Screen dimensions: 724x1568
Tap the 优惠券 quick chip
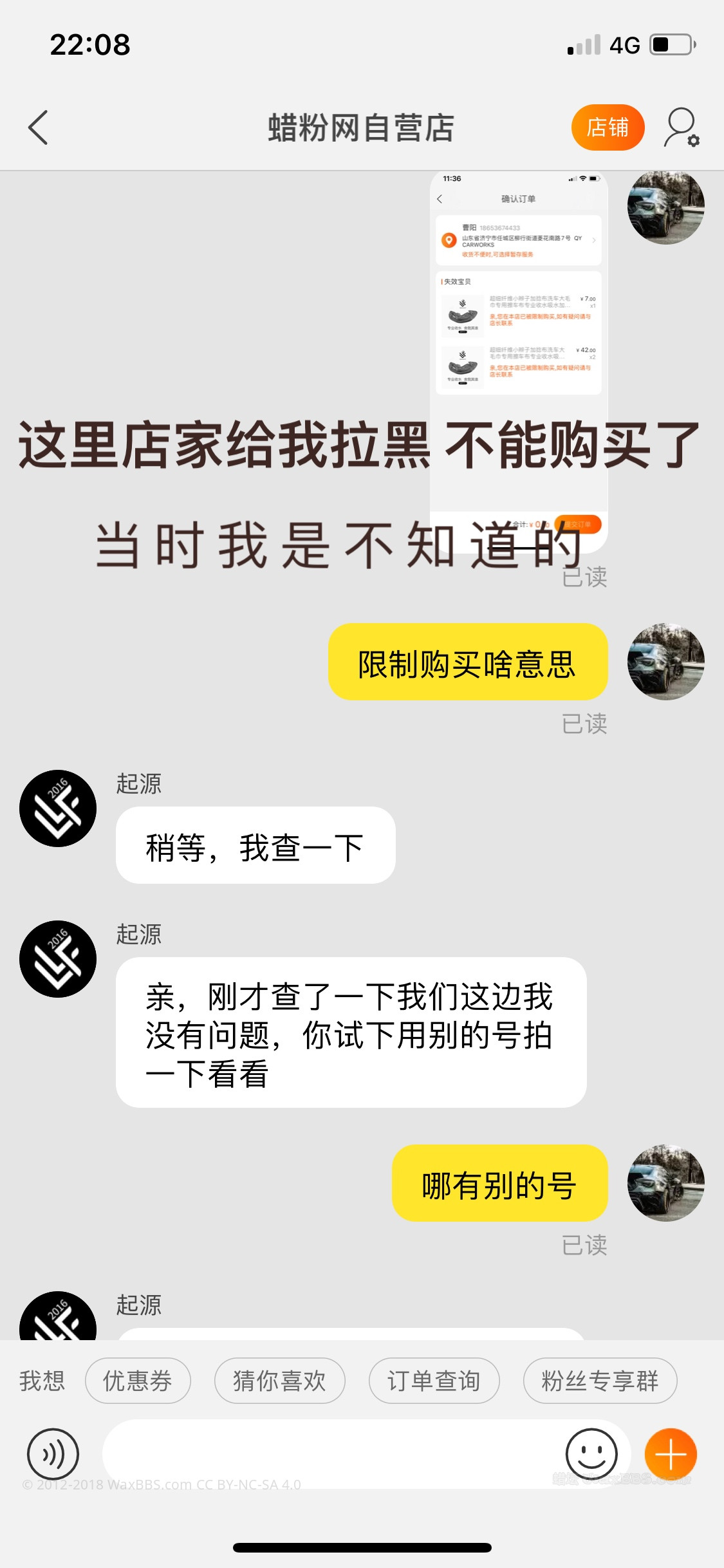[x=138, y=1381]
